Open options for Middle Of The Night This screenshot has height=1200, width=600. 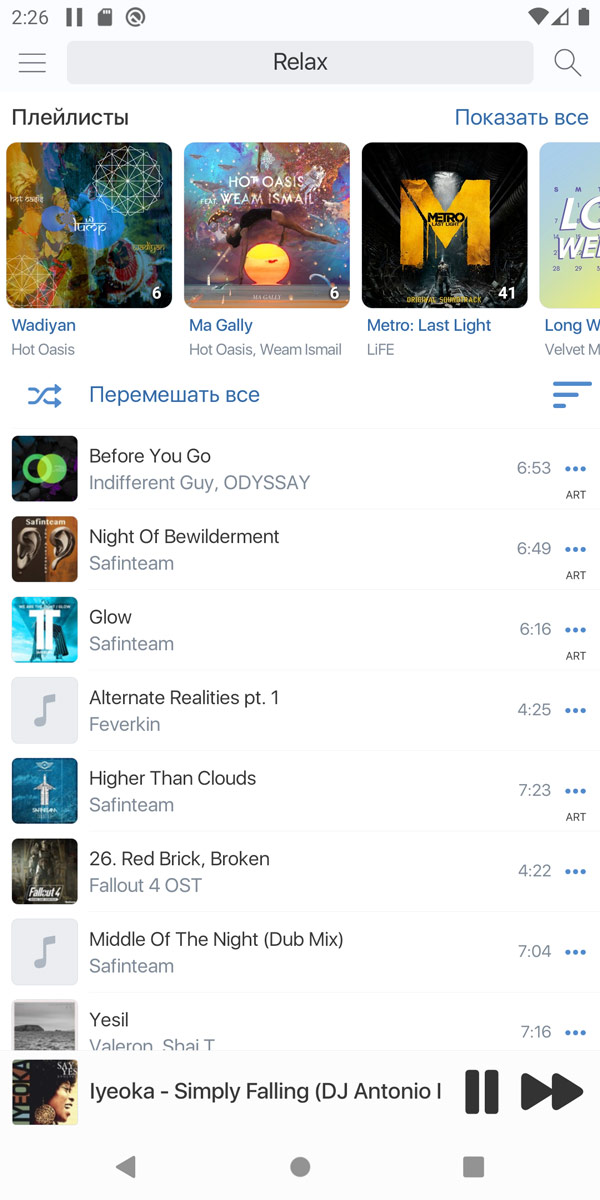pos(575,951)
